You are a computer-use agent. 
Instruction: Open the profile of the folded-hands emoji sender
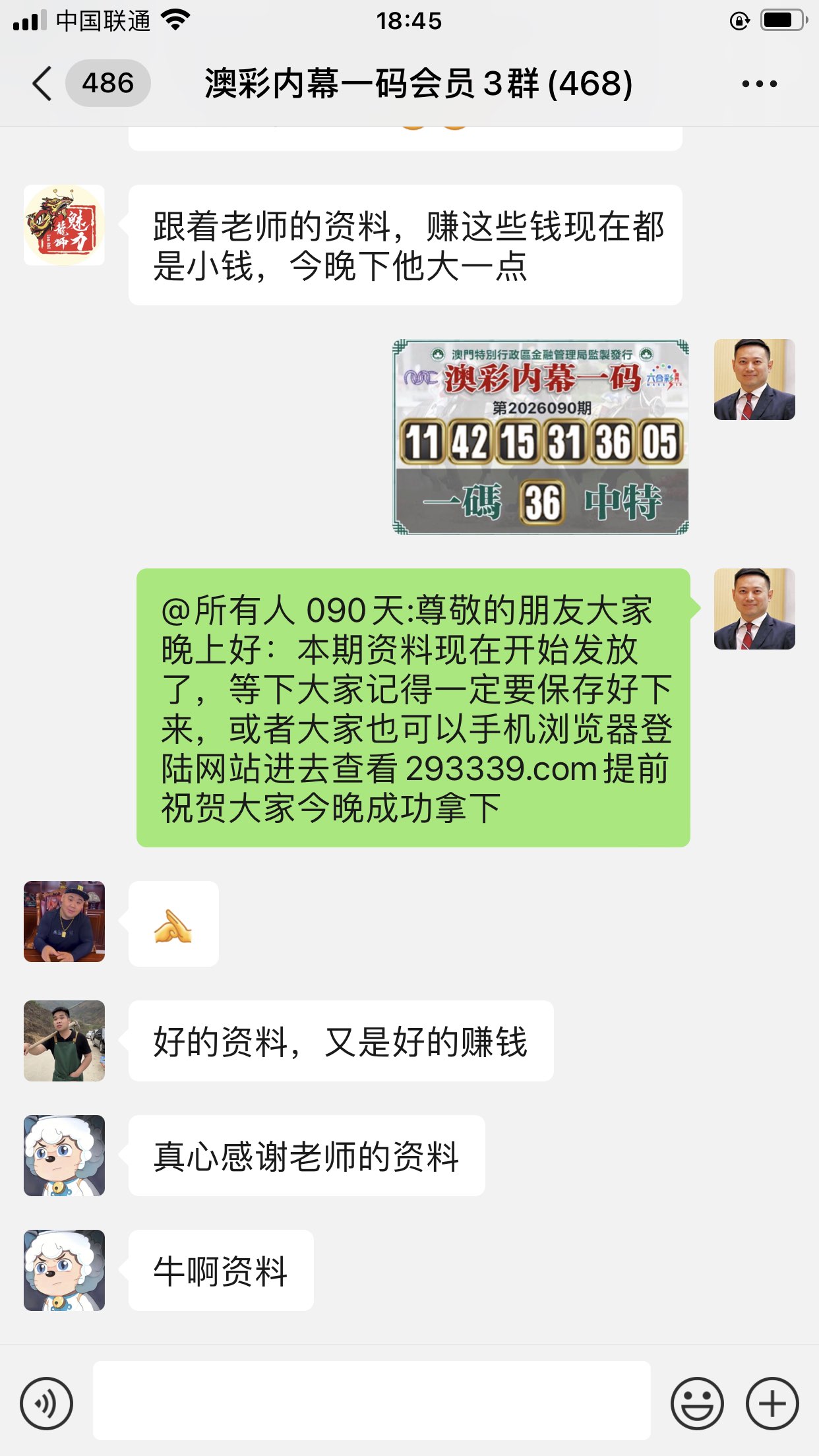click(64, 921)
